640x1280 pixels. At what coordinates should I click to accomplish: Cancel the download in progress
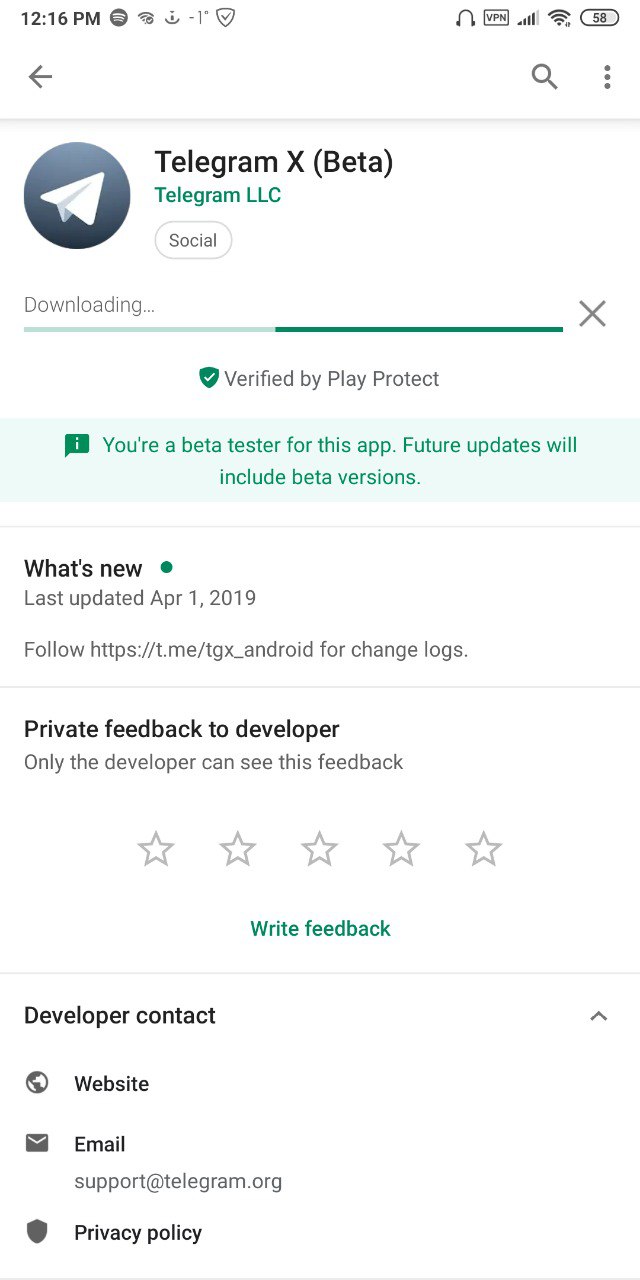592,314
